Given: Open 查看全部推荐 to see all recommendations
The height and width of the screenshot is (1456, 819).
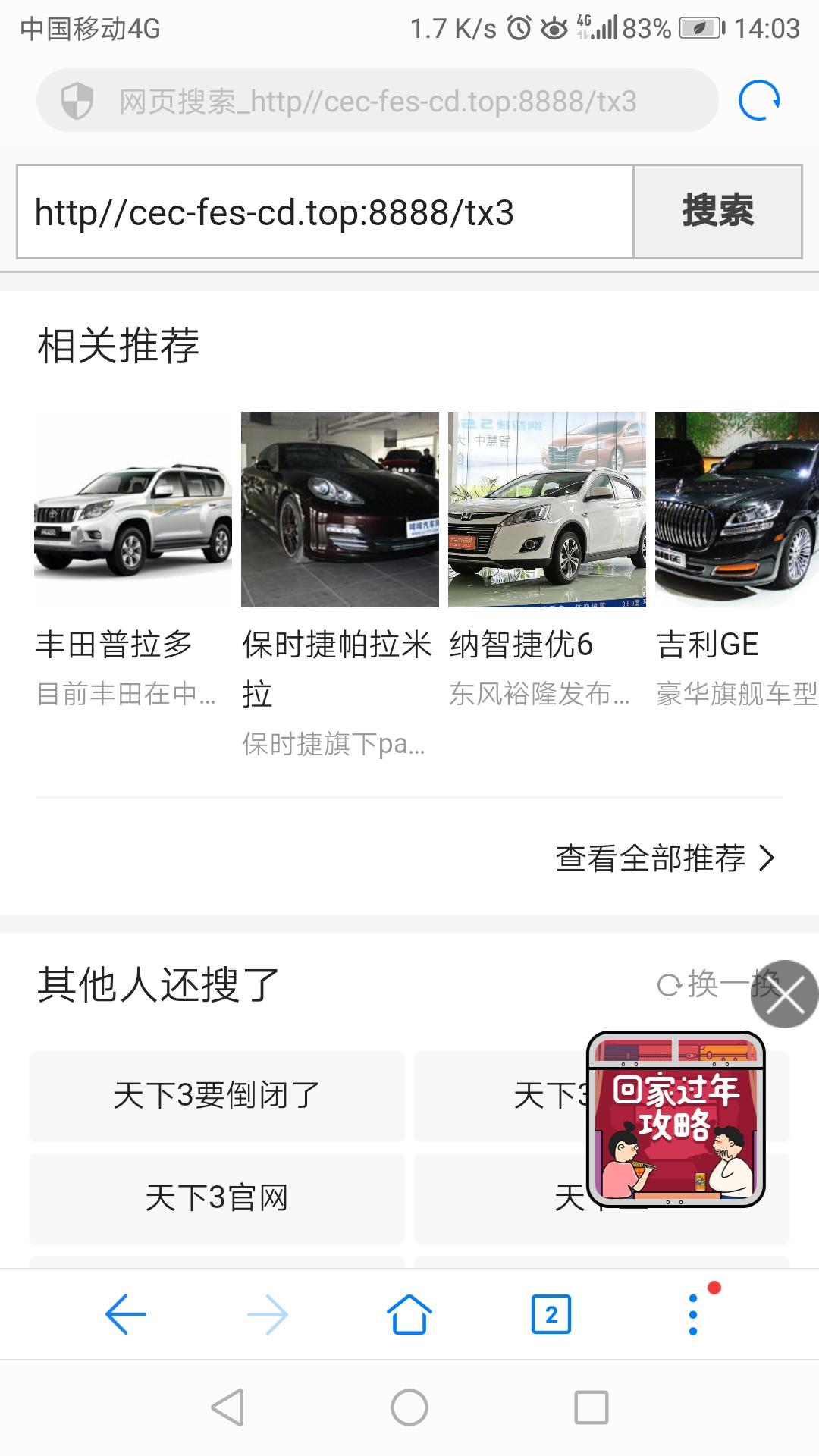Looking at the screenshot, I should [664, 858].
